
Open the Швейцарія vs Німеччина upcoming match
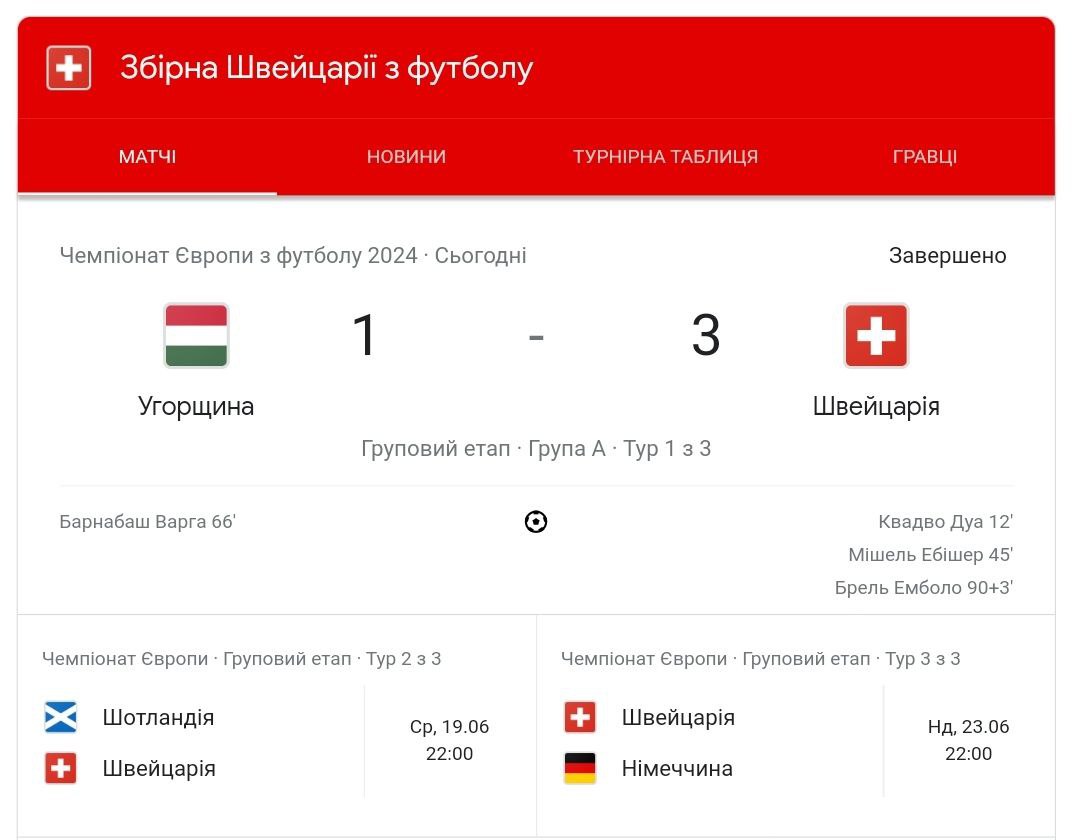point(795,738)
